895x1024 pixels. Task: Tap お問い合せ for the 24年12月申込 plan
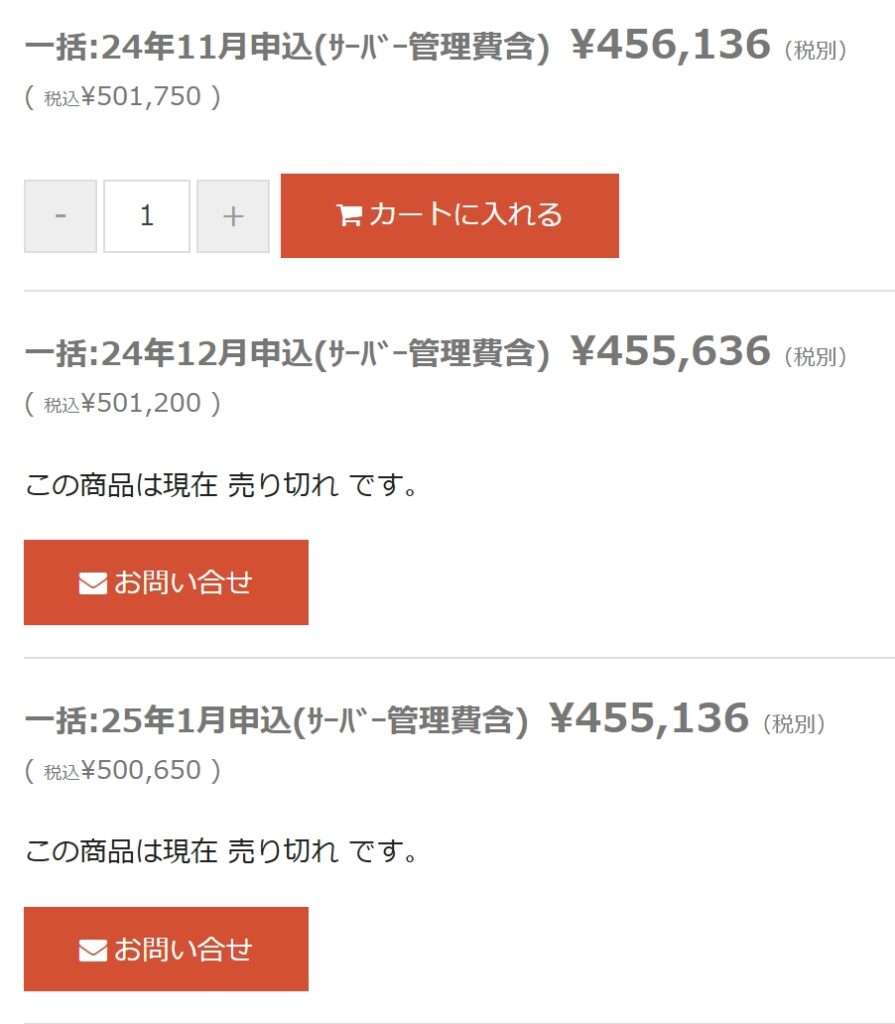tap(166, 582)
